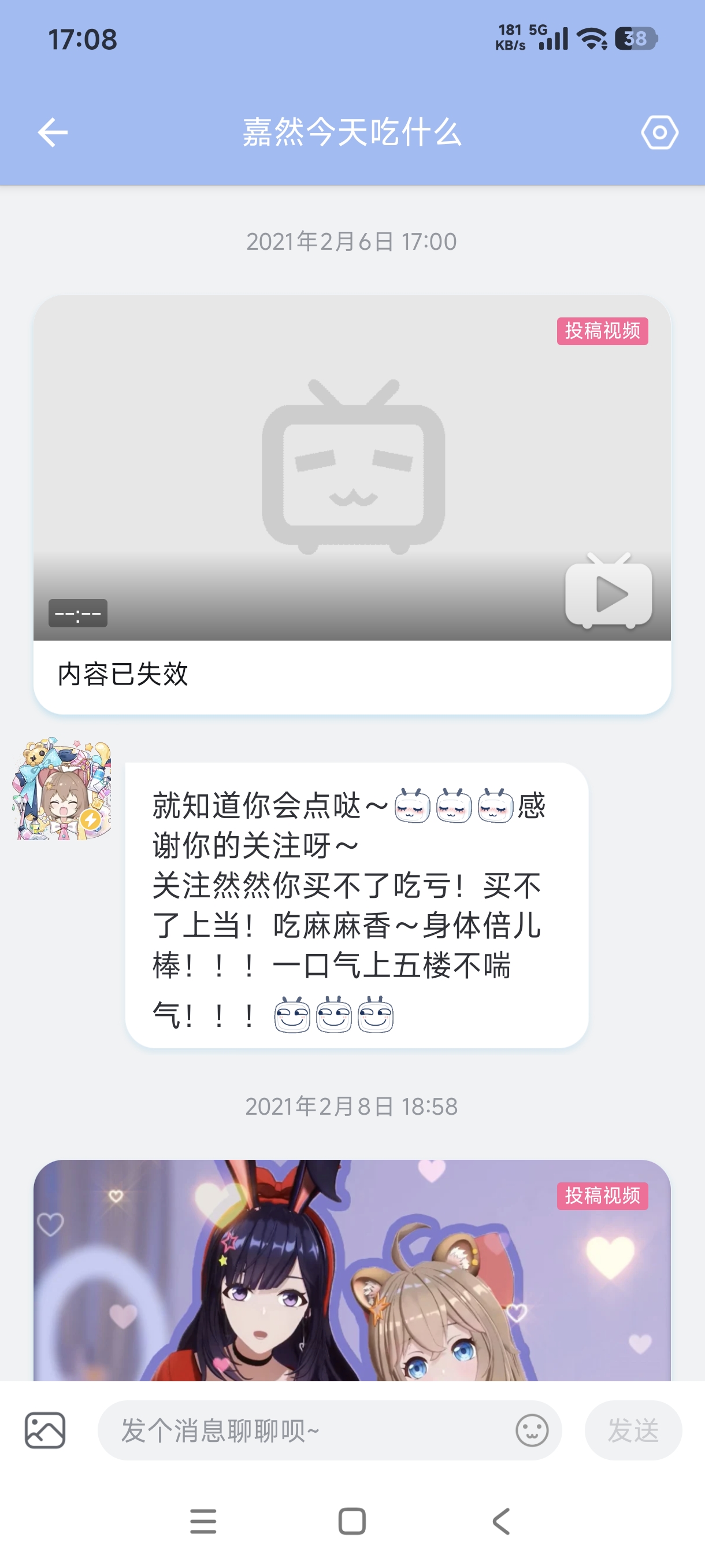
Task: Focus the message input field
Action: (x=304, y=1430)
